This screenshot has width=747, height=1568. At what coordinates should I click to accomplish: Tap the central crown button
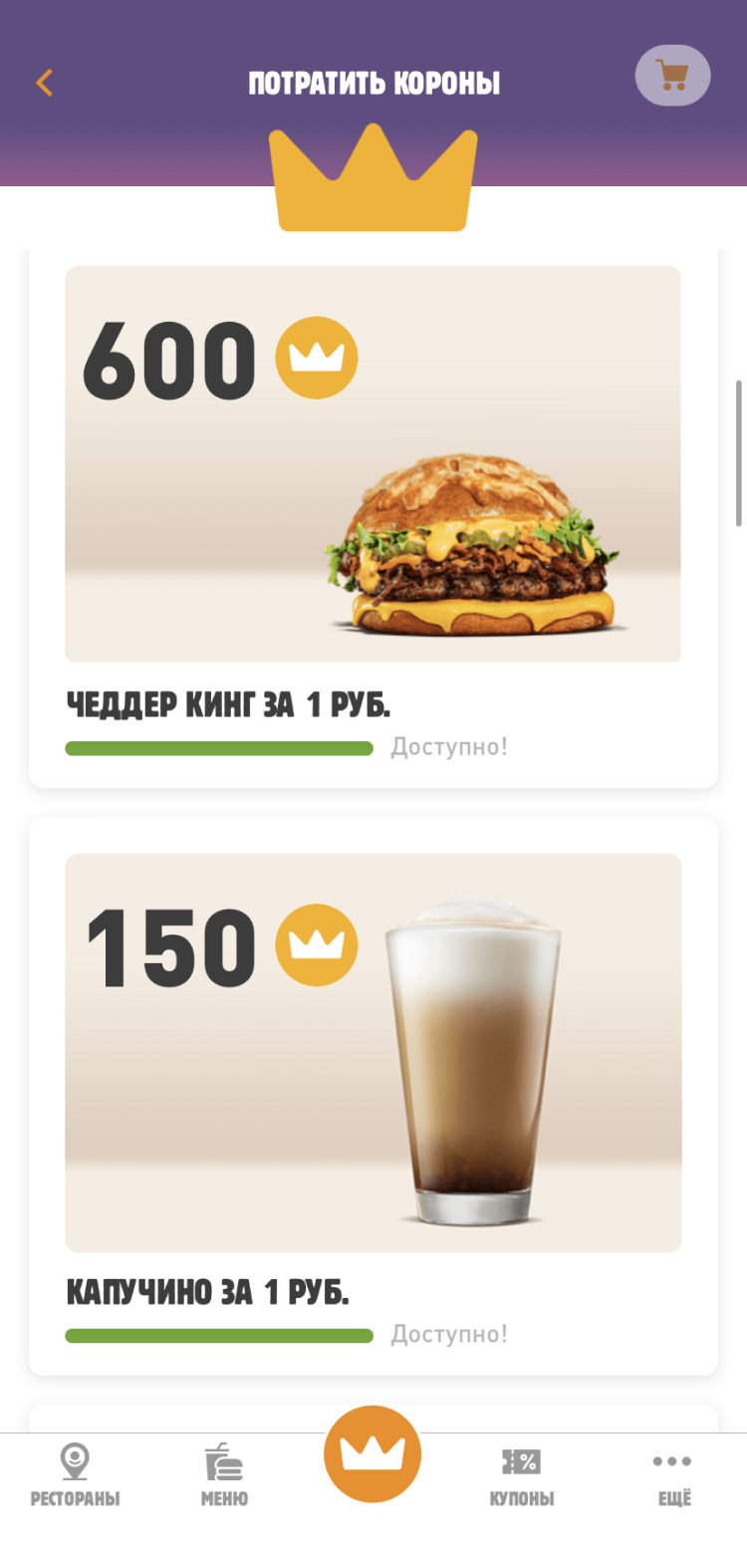pos(373,1454)
